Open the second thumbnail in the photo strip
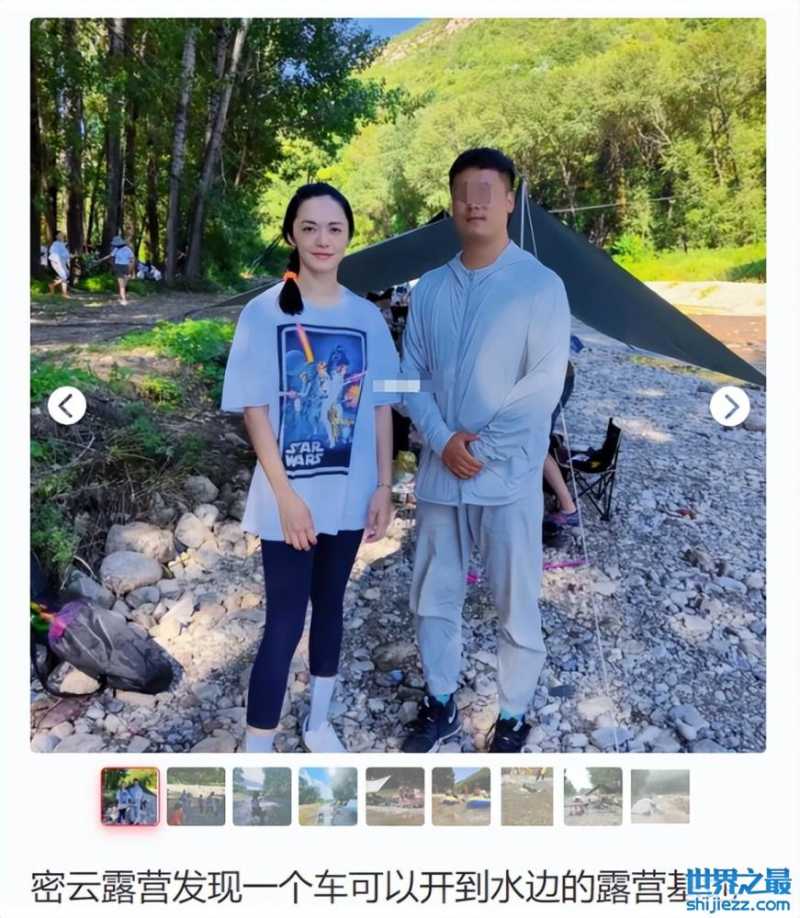The height and width of the screenshot is (918, 800). (196, 796)
